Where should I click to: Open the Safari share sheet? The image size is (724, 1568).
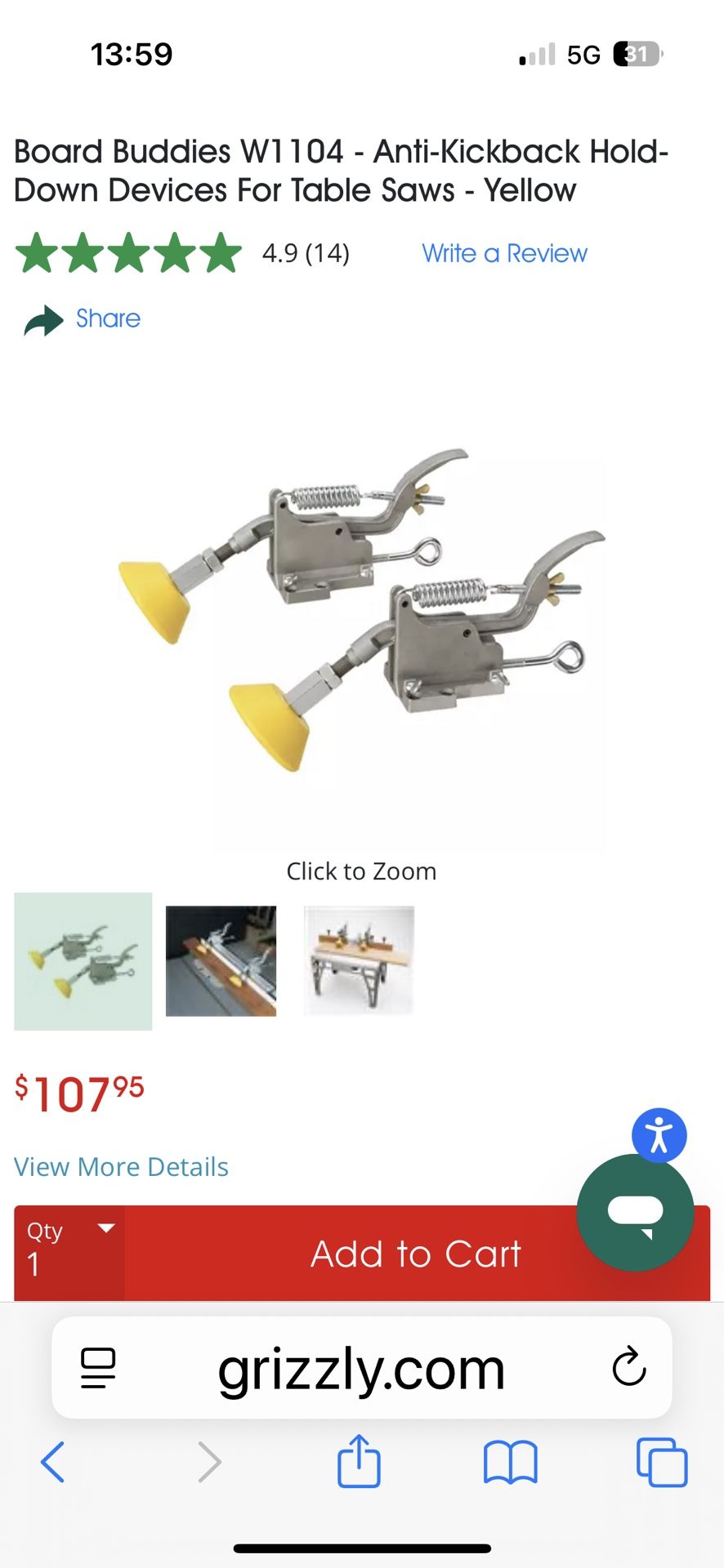pyautogui.click(x=358, y=1463)
